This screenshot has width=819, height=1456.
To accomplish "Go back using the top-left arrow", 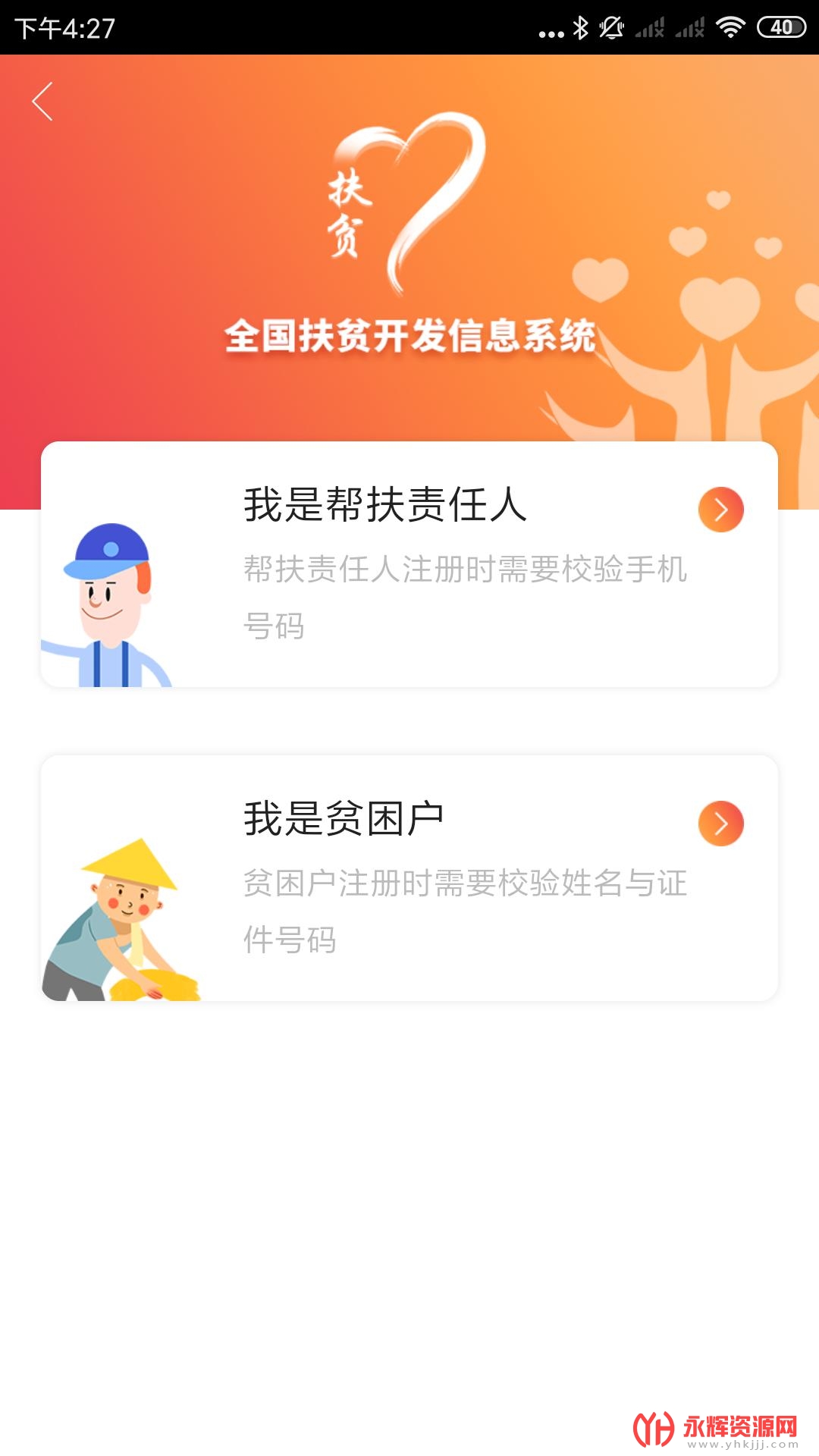I will pyautogui.click(x=42, y=102).
